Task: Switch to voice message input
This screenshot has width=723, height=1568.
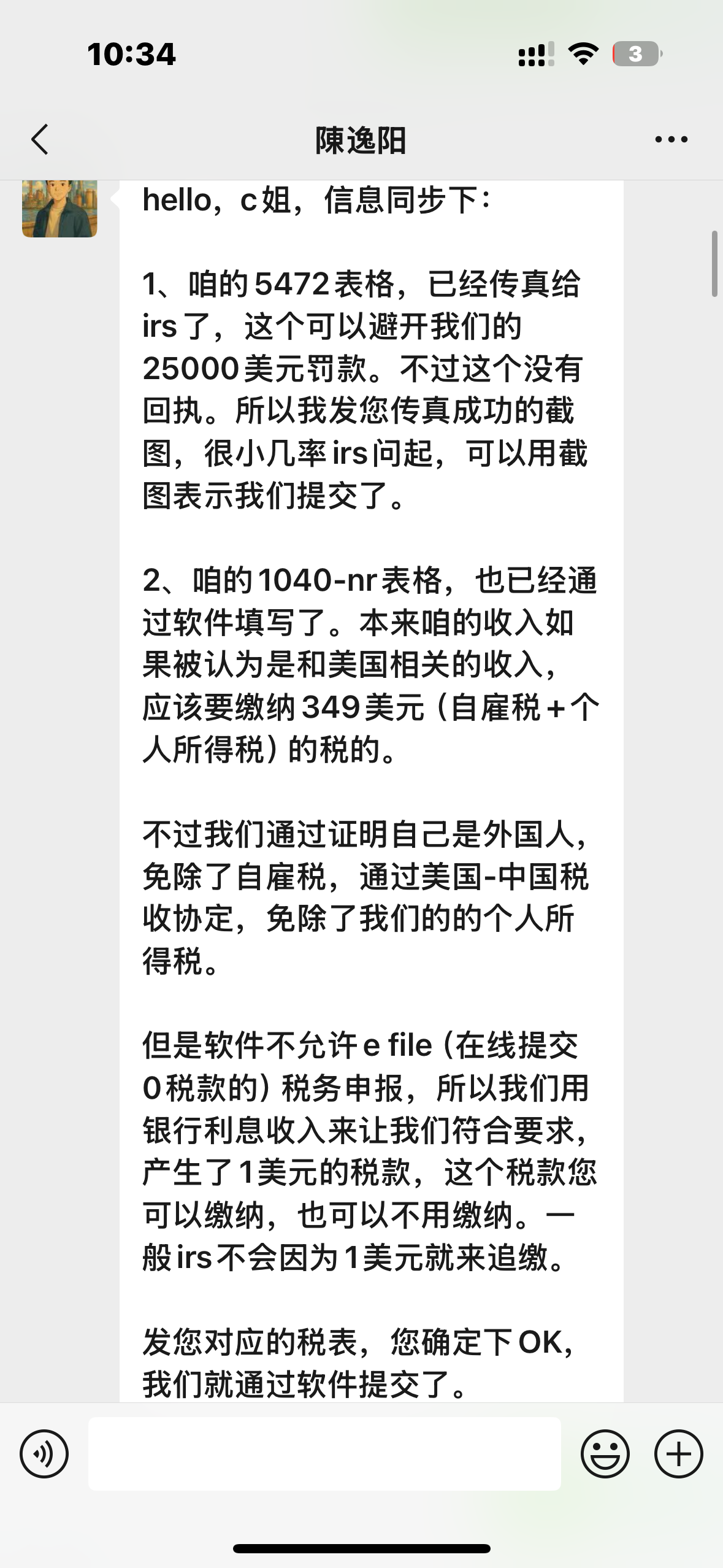Action: pyautogui.click(x=44, y=1453)
